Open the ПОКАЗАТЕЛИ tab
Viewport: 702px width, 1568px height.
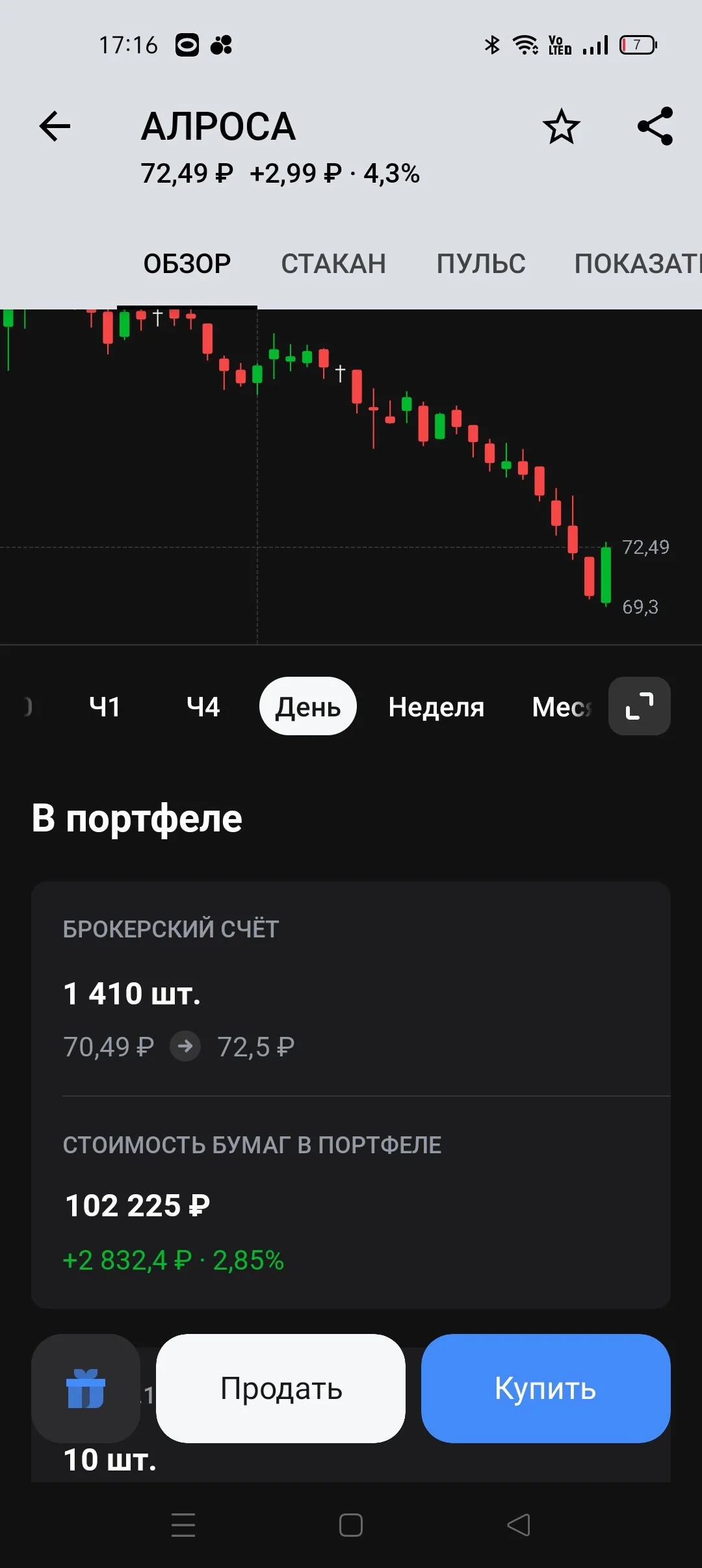tap(638, 264)
